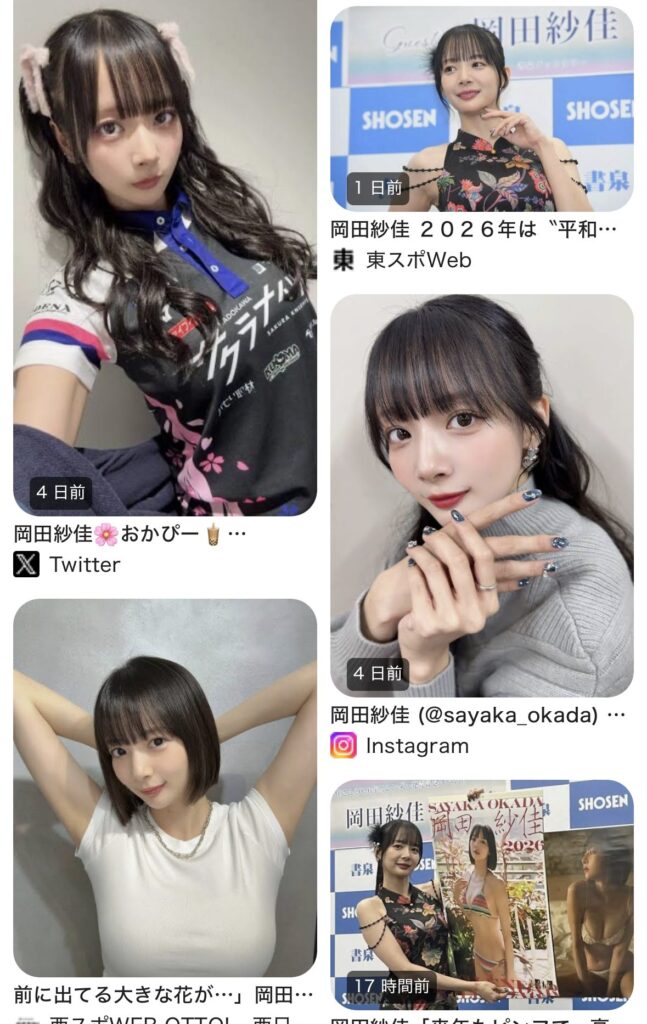Open the Twitter image result posted 4日前

click(165, 260)
